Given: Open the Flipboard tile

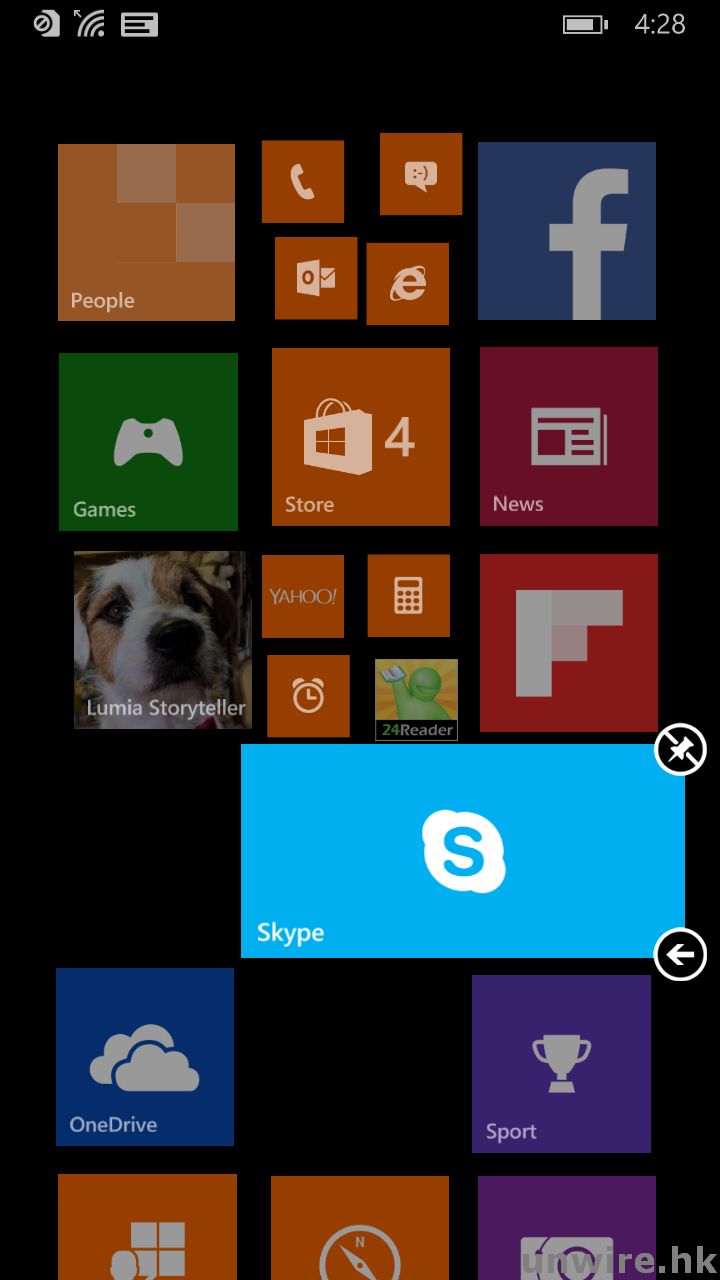Looking at the screenshot, I should tap(569, 643).
